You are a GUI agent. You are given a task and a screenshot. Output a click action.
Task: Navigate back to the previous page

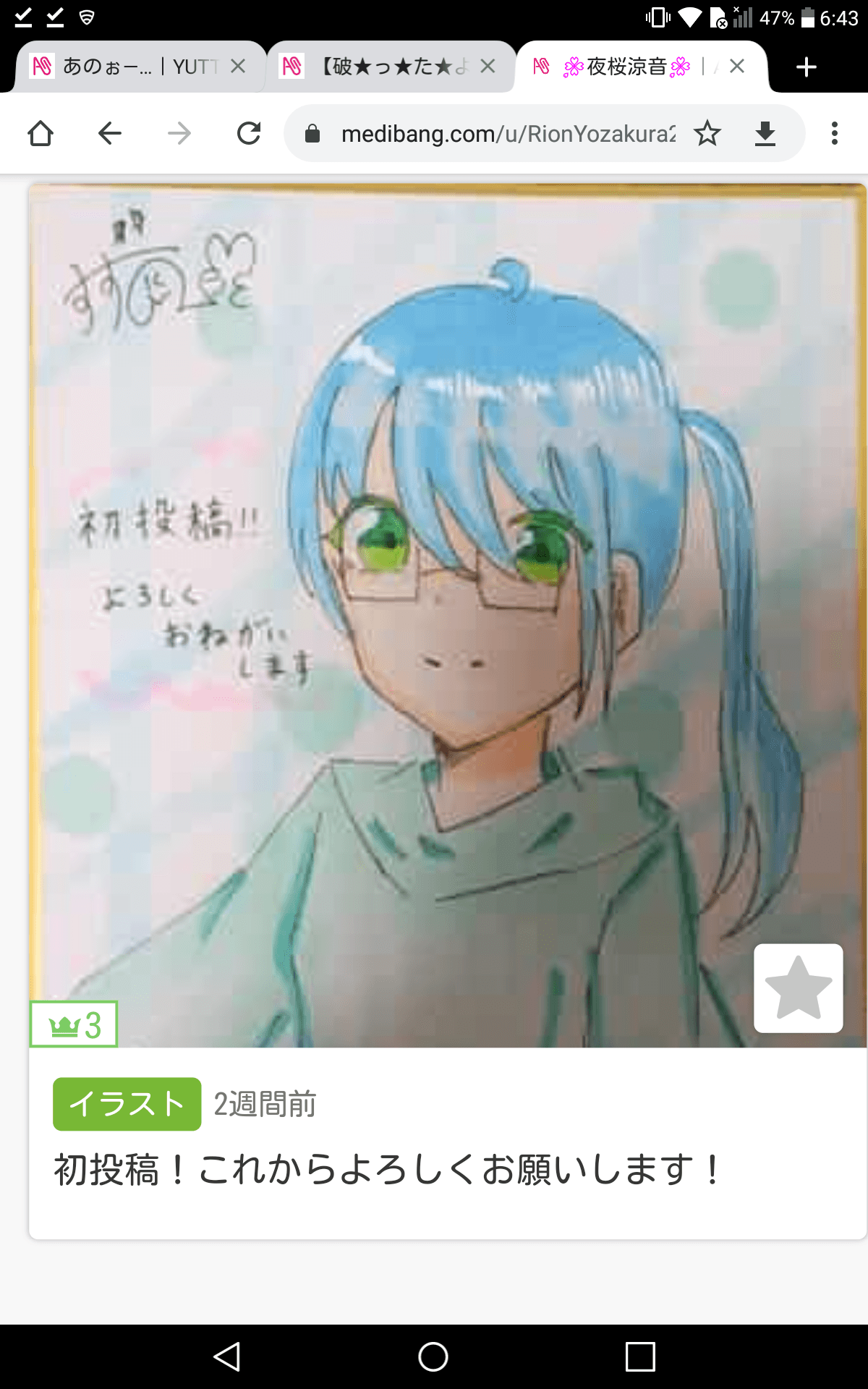(x=110, y=133)
